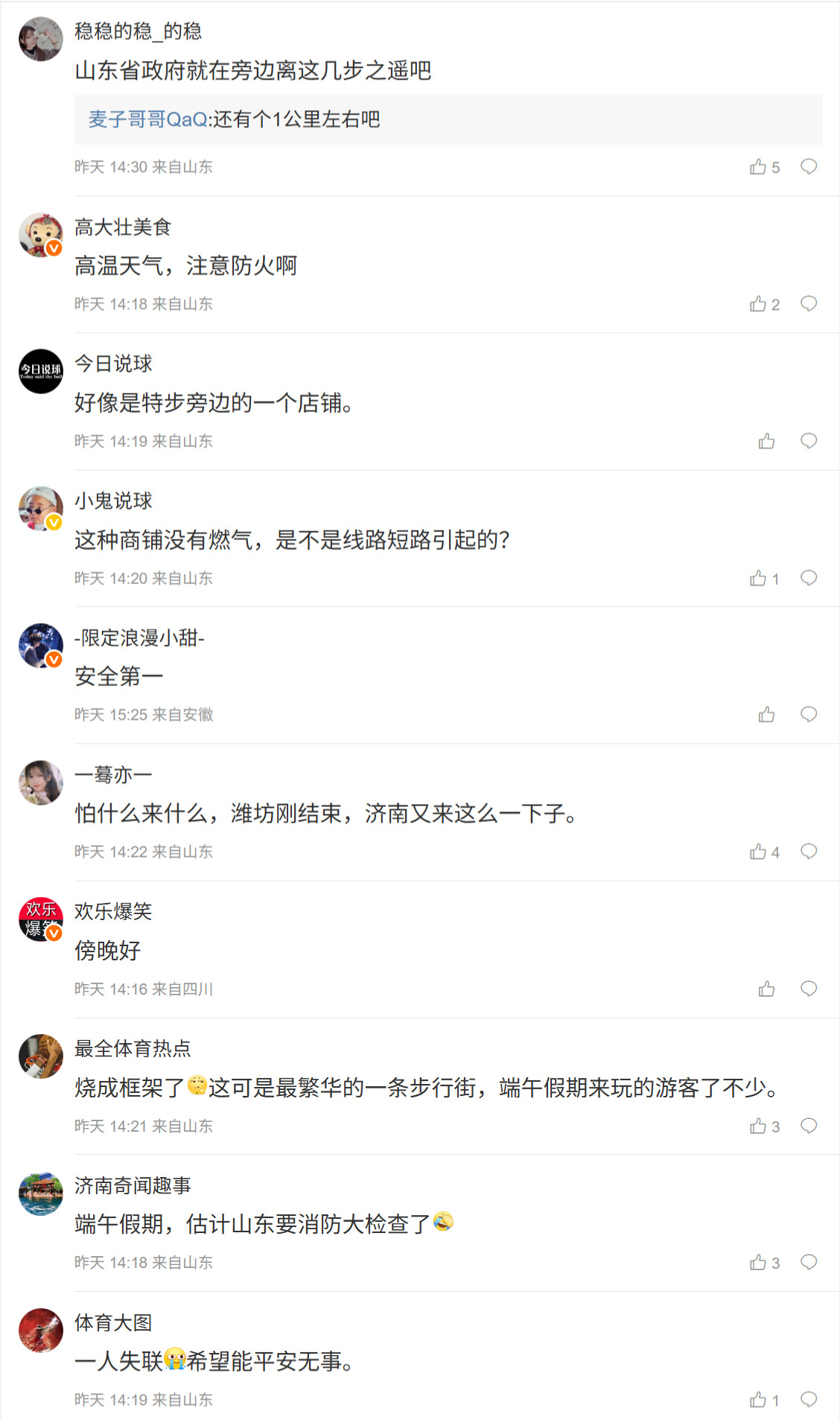Viewport: 840px width, 1420px height.
Task: Like the 安全第一 comment by -限定浪漫小甜-
Action: click(x=767, y=715)
